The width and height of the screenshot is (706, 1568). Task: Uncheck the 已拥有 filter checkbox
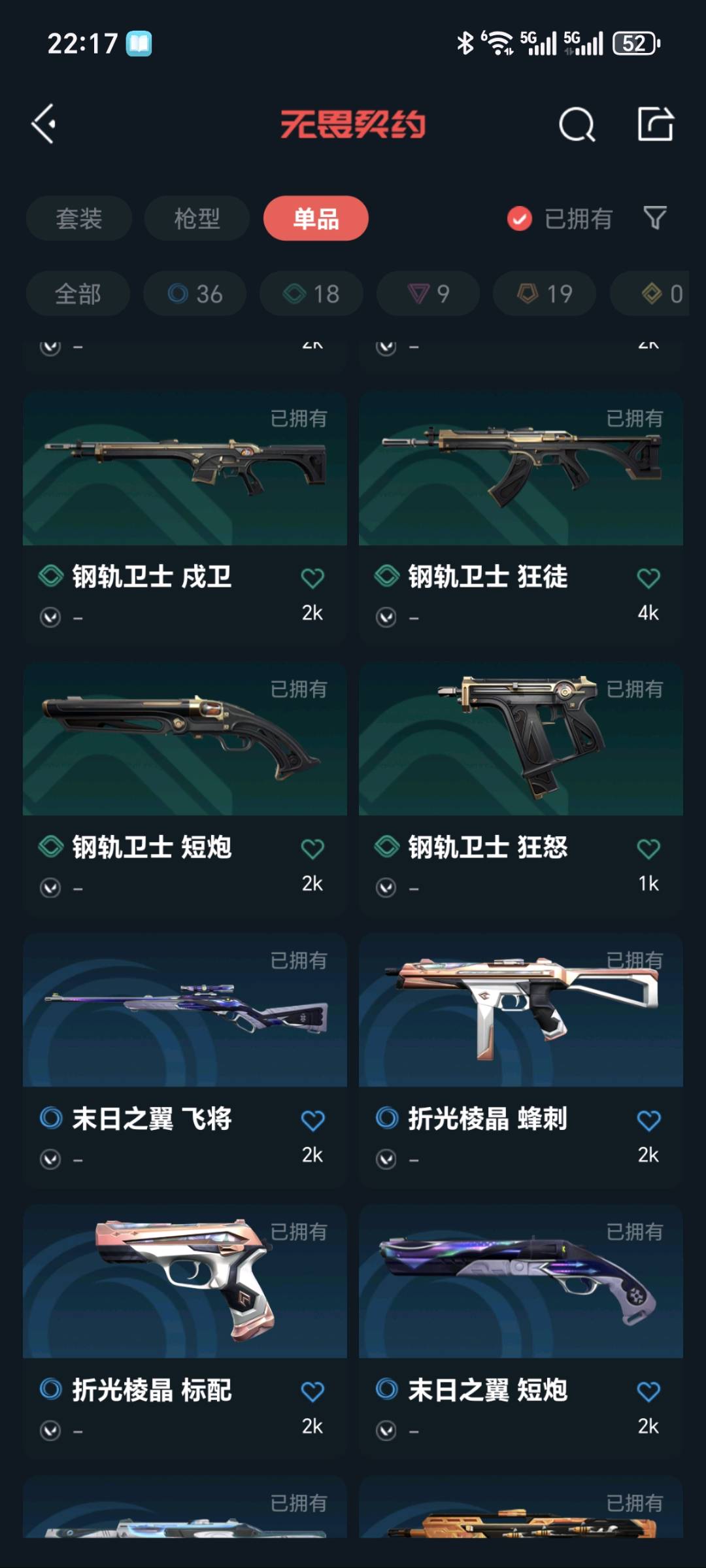520,218
